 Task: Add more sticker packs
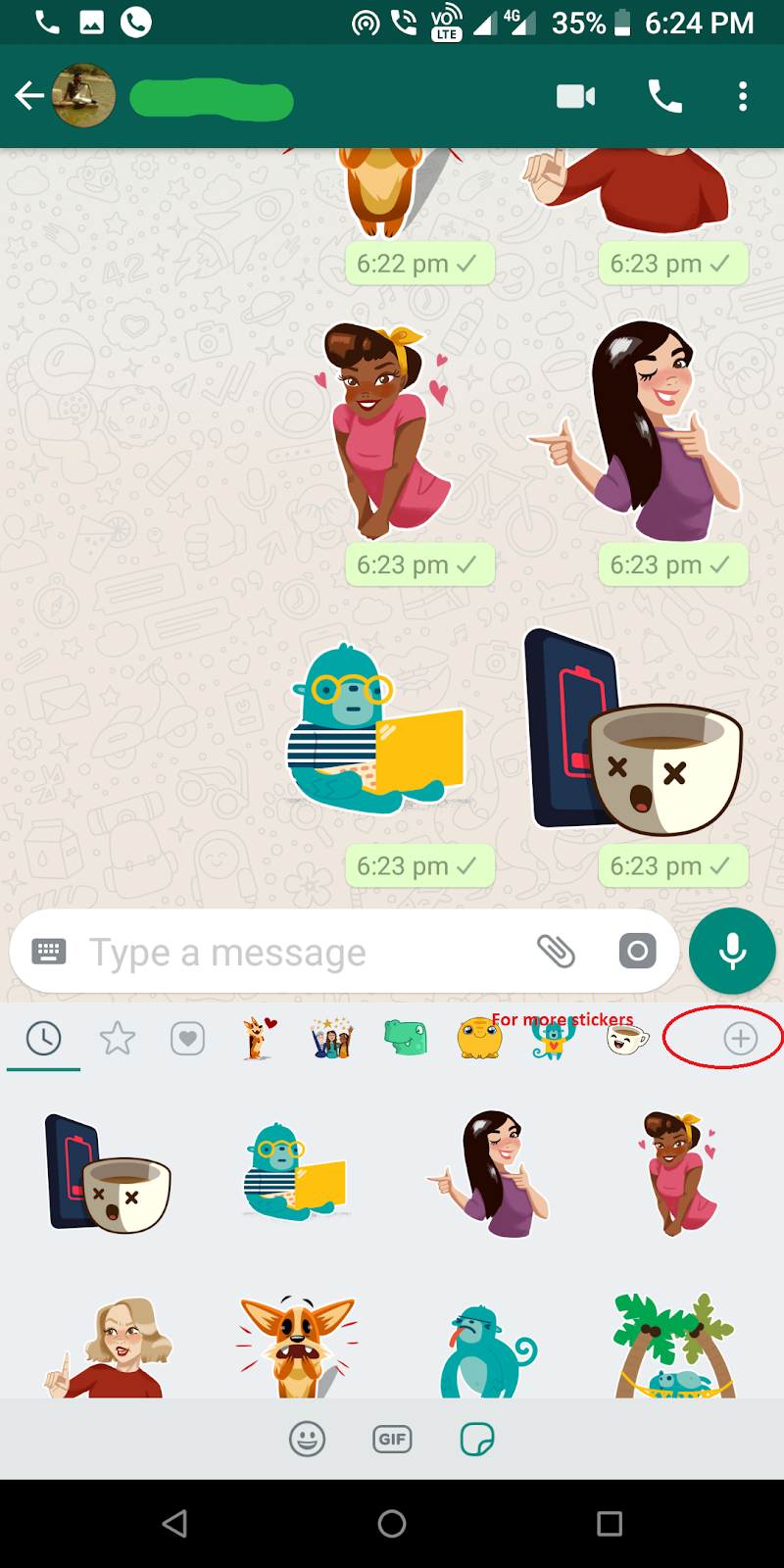point(740,1038)
